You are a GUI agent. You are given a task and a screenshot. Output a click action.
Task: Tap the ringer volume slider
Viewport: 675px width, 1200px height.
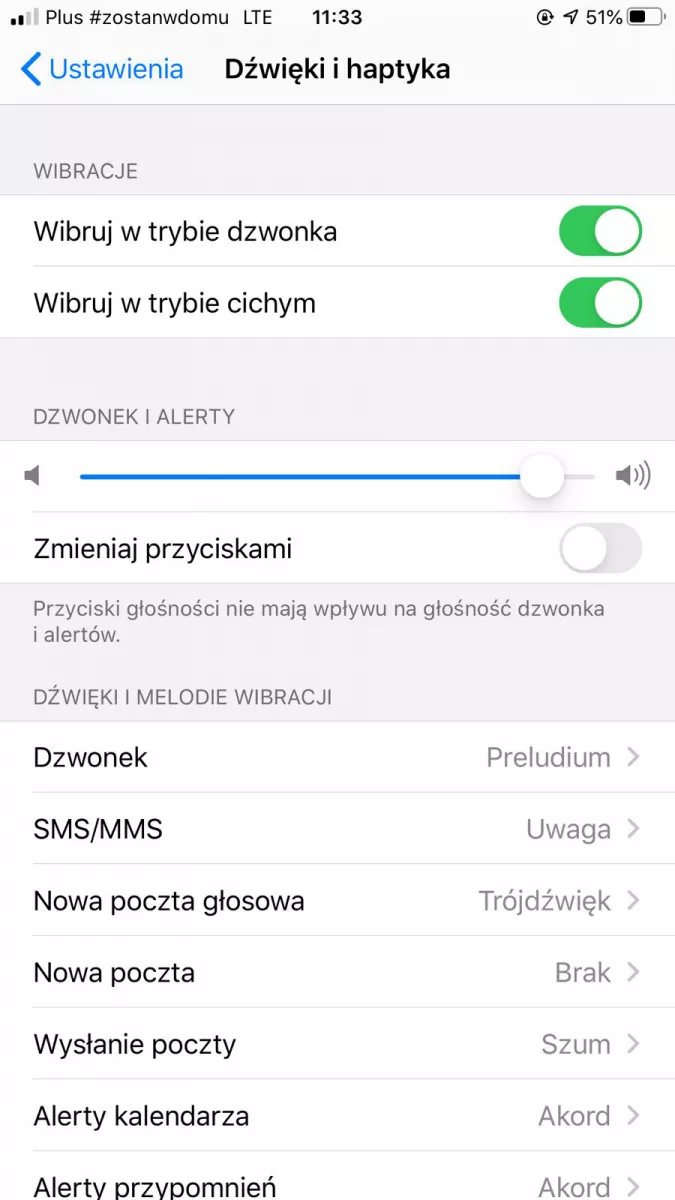click(x=337, y=476)
